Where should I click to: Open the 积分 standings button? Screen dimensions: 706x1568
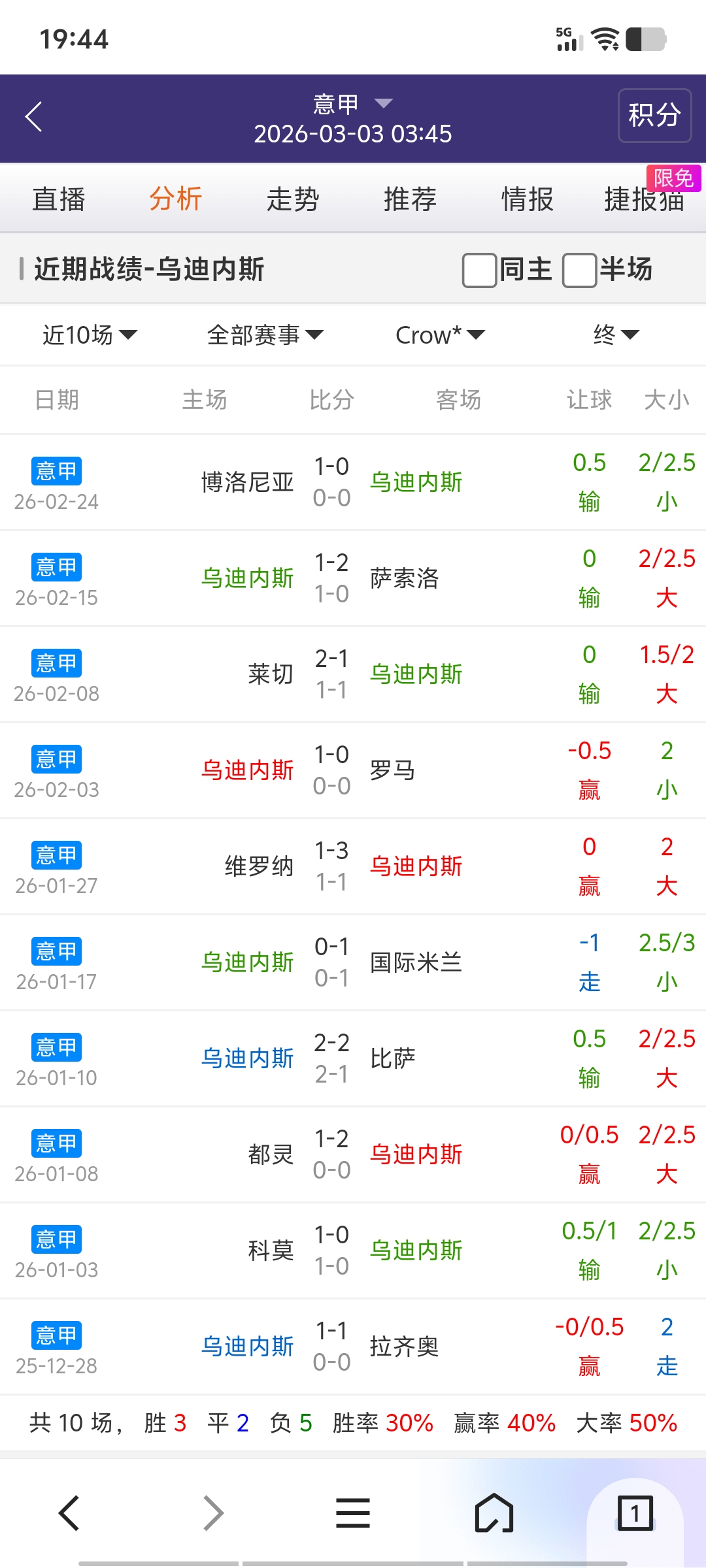(x=654, y=116)
